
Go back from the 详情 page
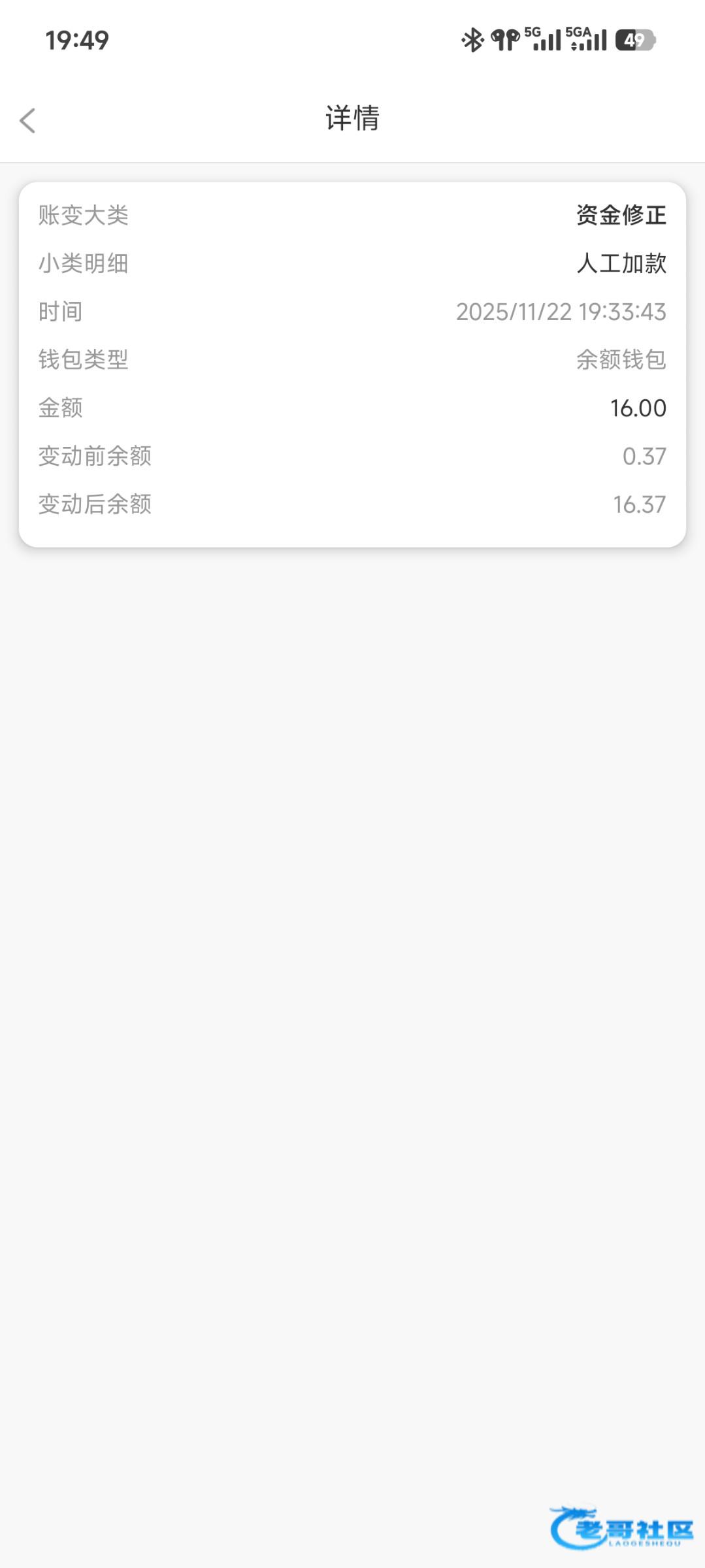click(x=27, y=120)
